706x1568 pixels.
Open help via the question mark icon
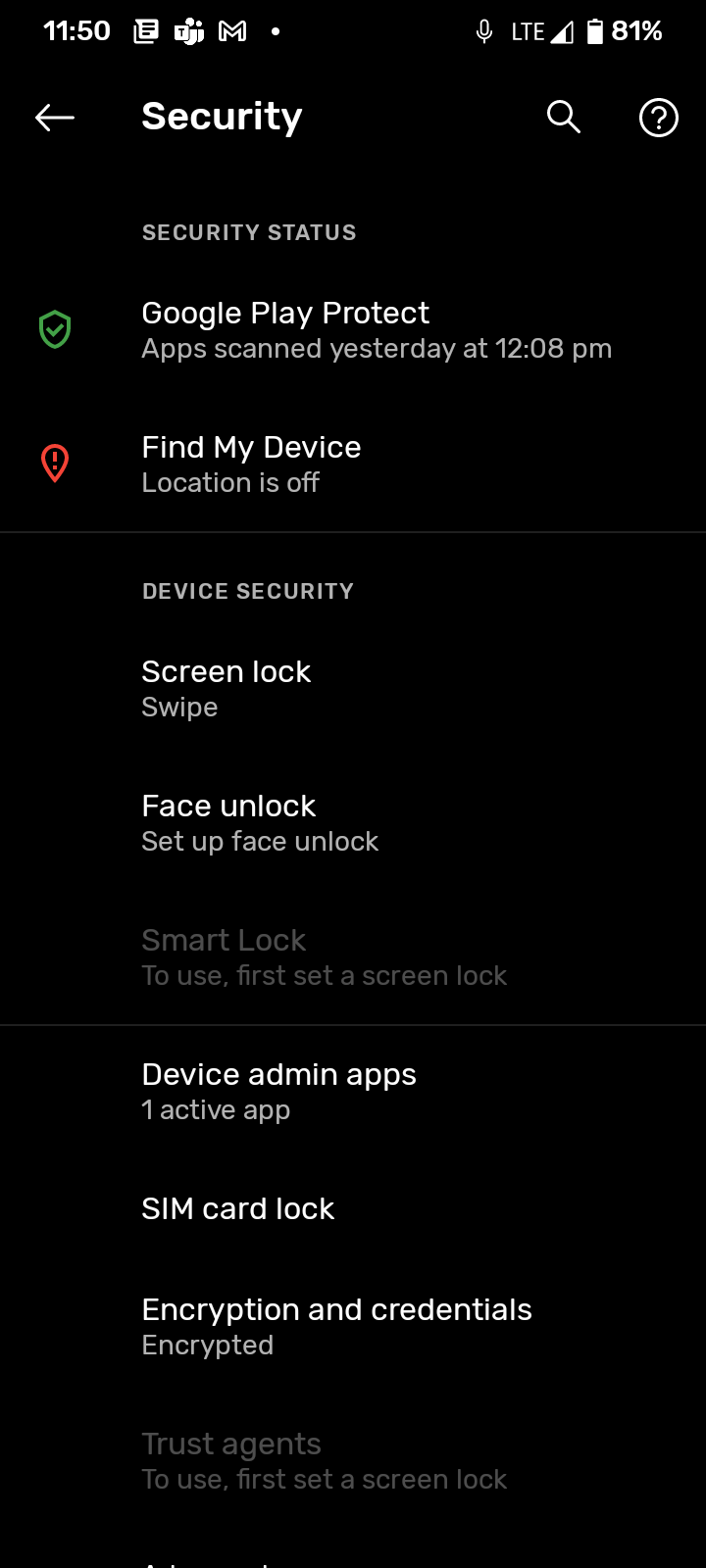[x=657, y=117]
